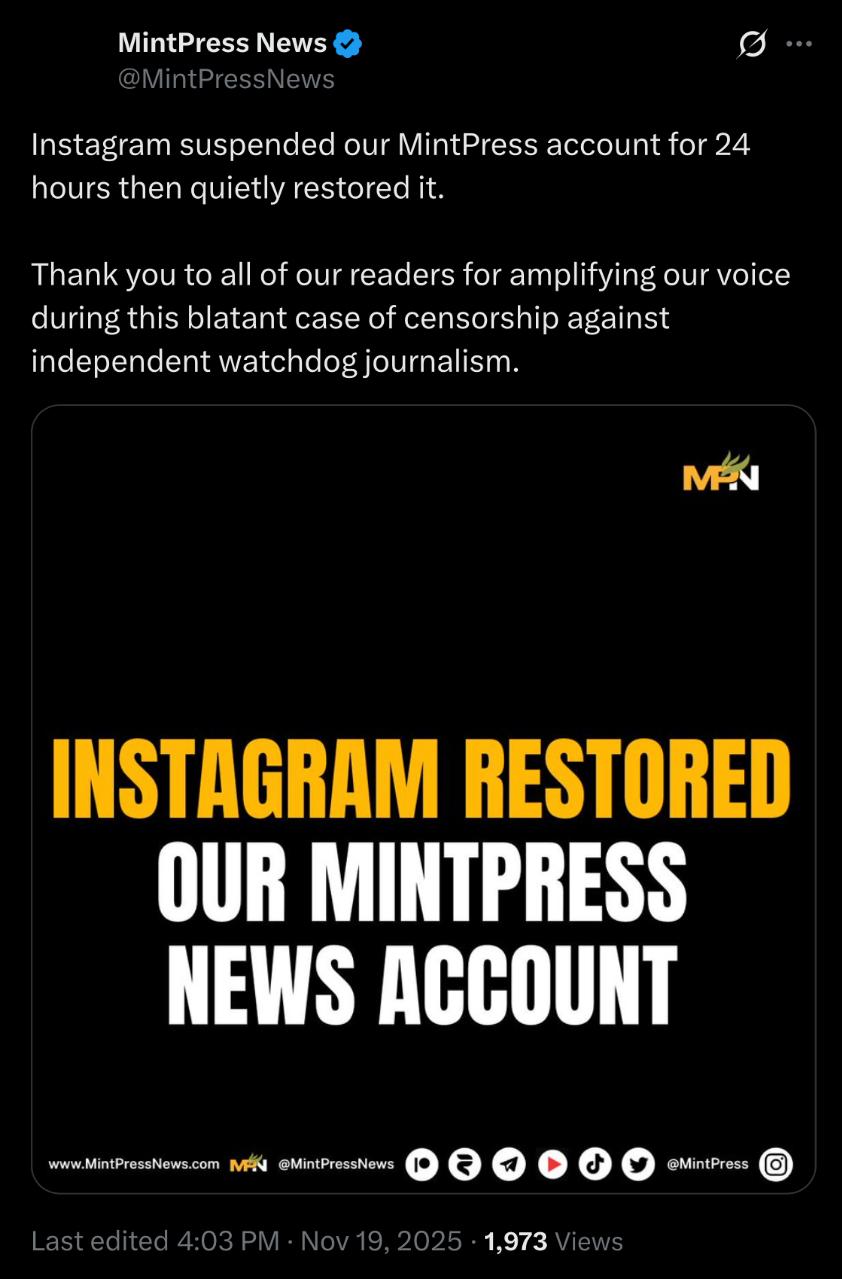Open the Grok icon on the post
The width and height of the screenshot is (842, 1279).
752,44
